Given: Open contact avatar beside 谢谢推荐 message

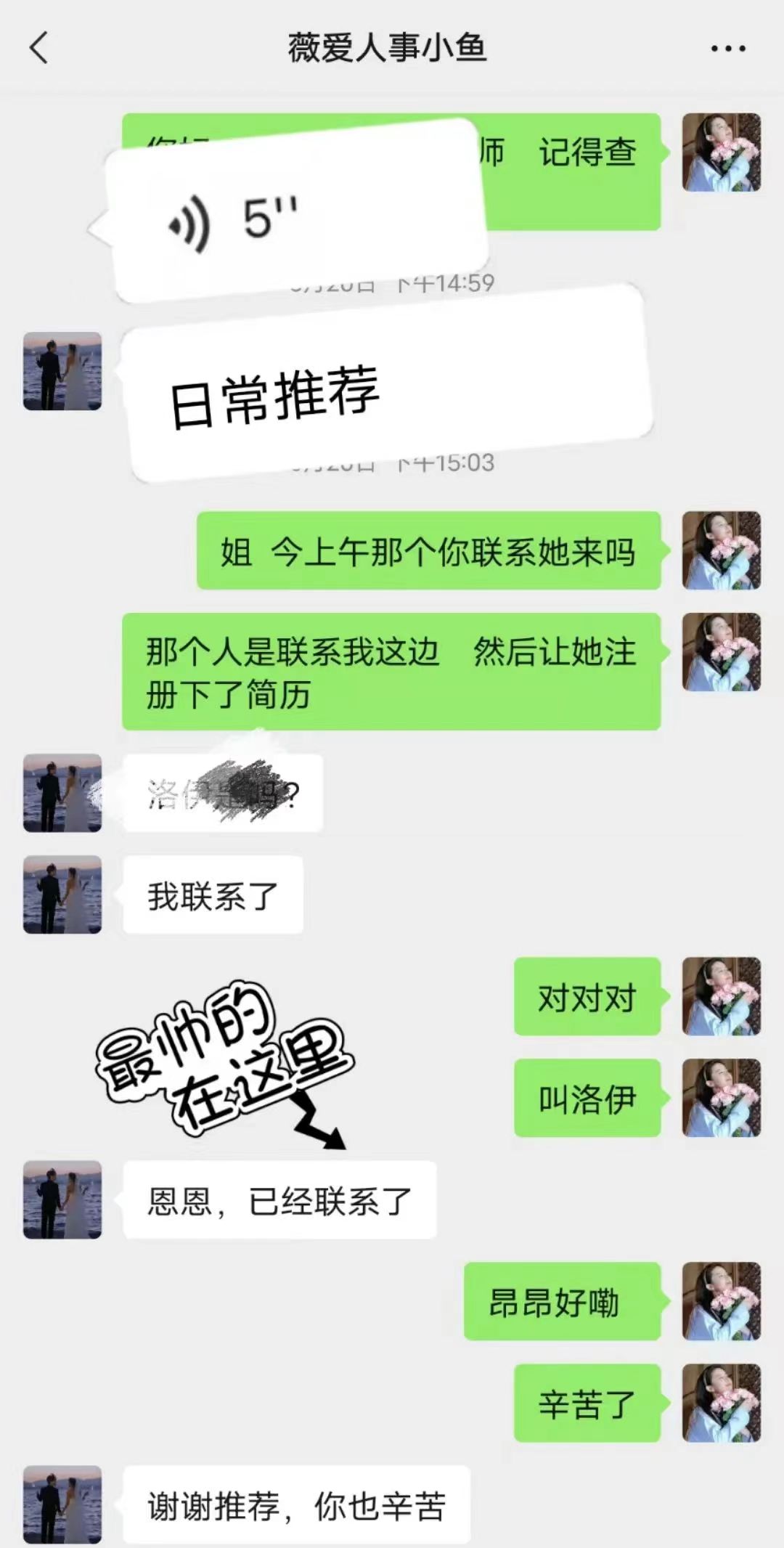Looking at the screenshot, I should click(62, 1504).
